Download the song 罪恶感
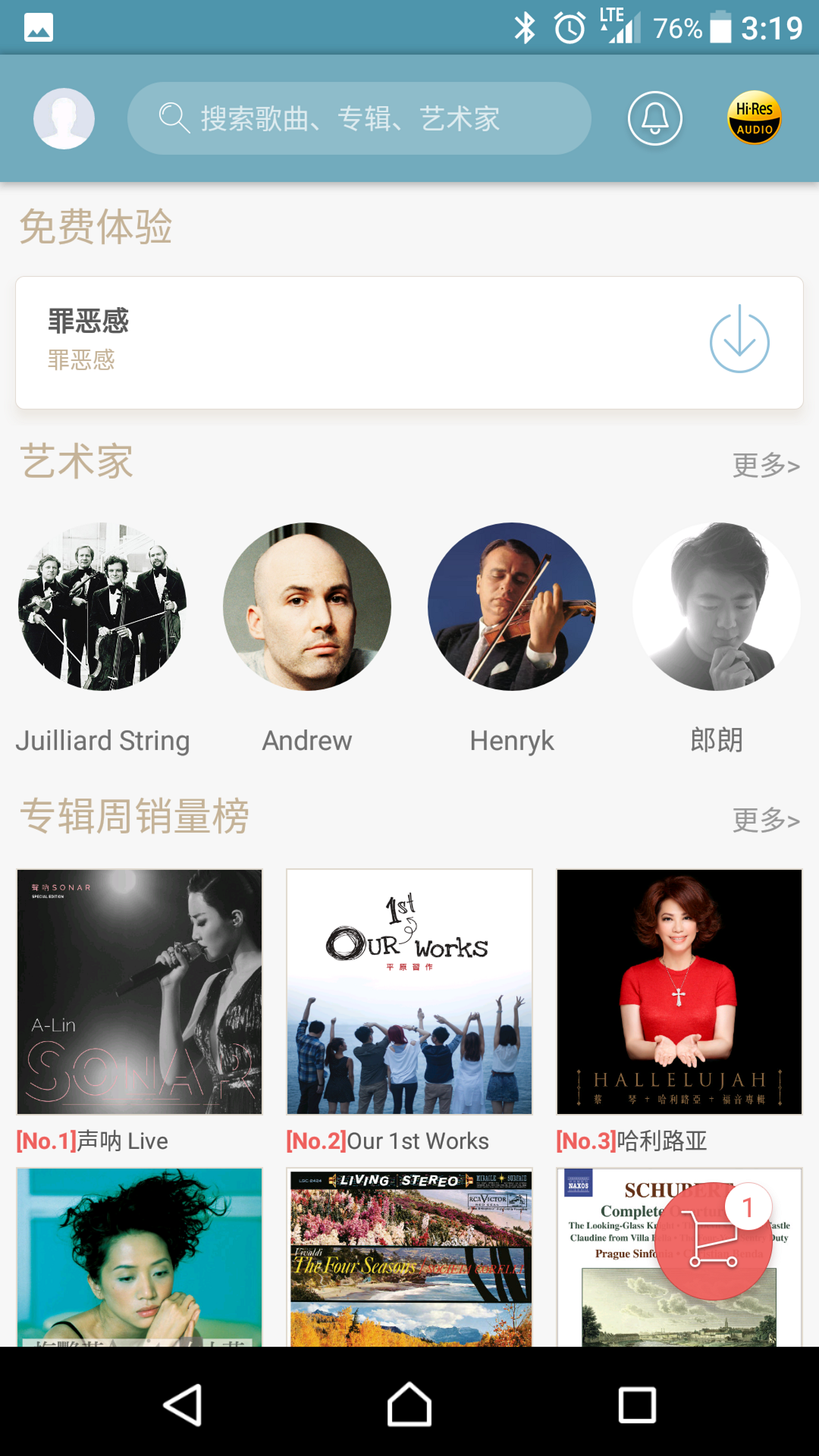 tap(739, 341)
